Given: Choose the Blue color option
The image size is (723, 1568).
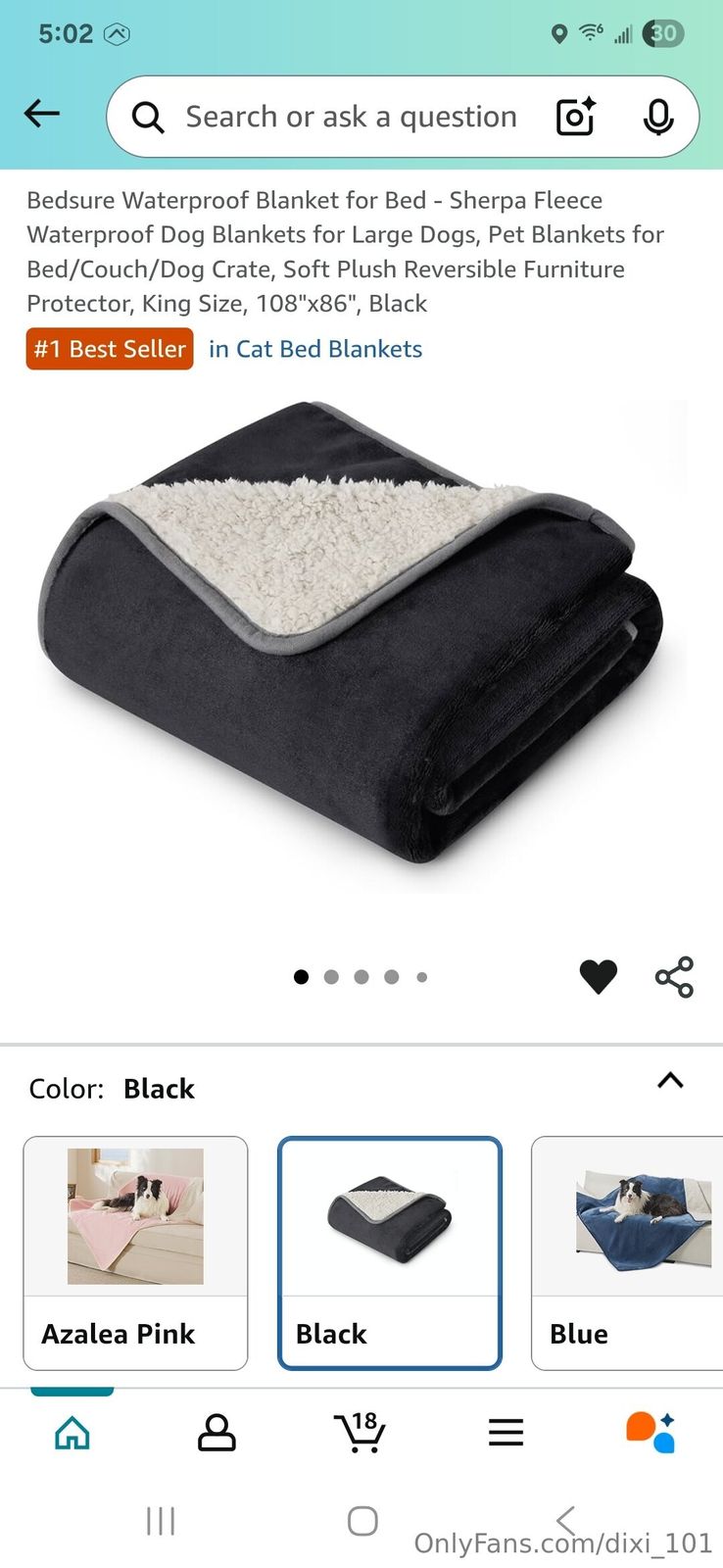Looking at the screenshot, I should 627,1252.
